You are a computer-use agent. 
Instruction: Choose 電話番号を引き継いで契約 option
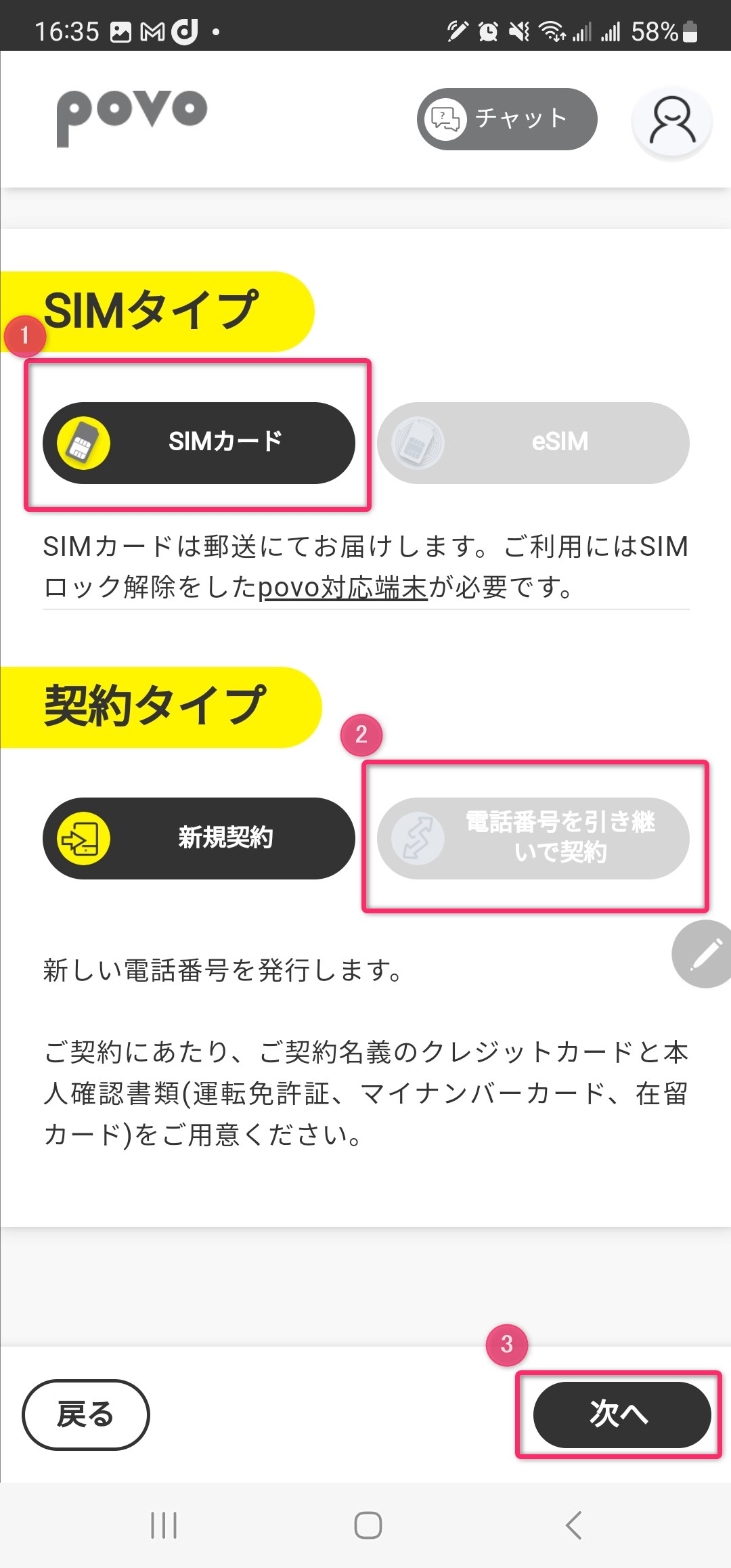[535, 838]
